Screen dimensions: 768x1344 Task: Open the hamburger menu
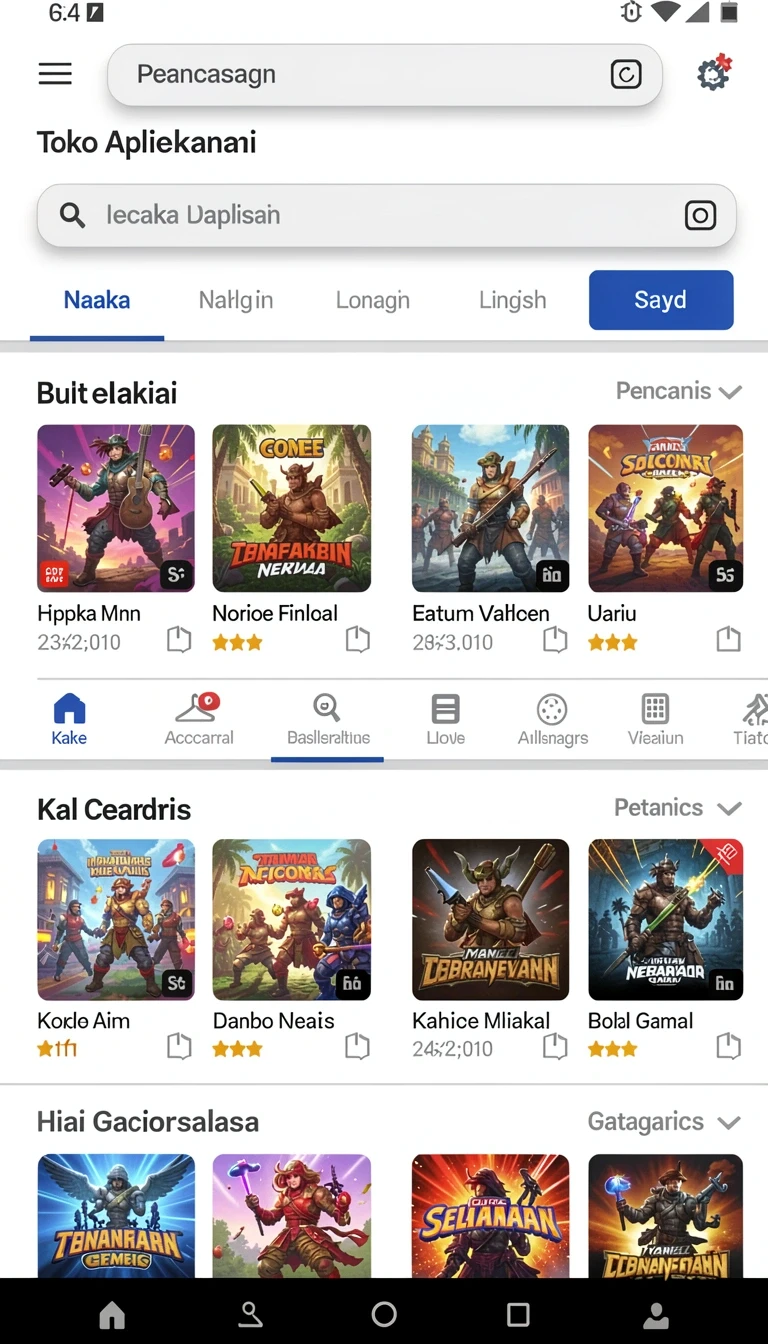coord(55,74)
